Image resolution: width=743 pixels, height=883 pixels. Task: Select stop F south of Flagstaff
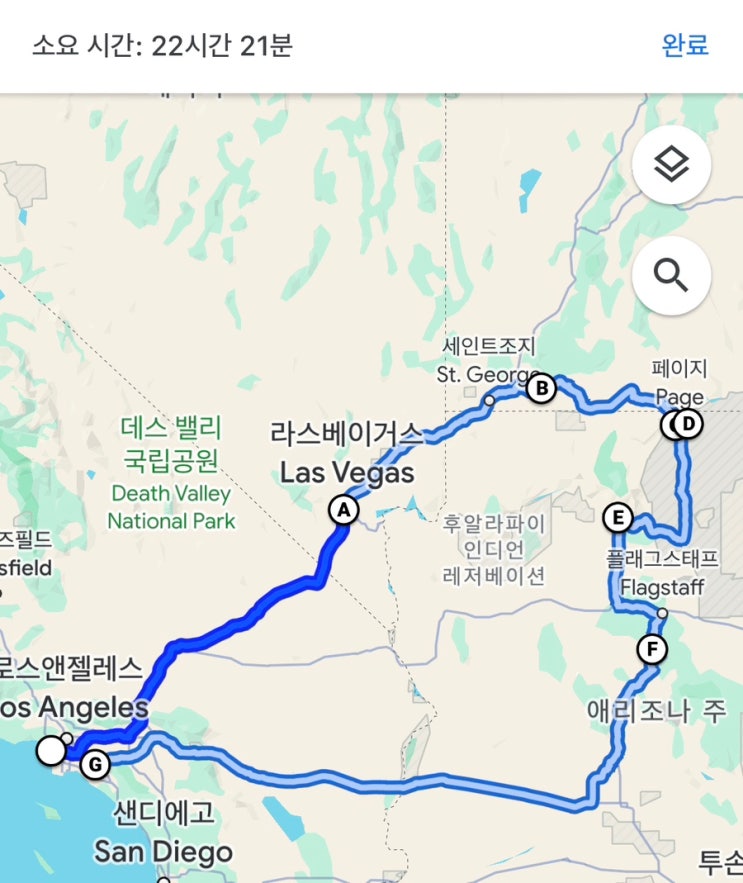click(651, 650)
